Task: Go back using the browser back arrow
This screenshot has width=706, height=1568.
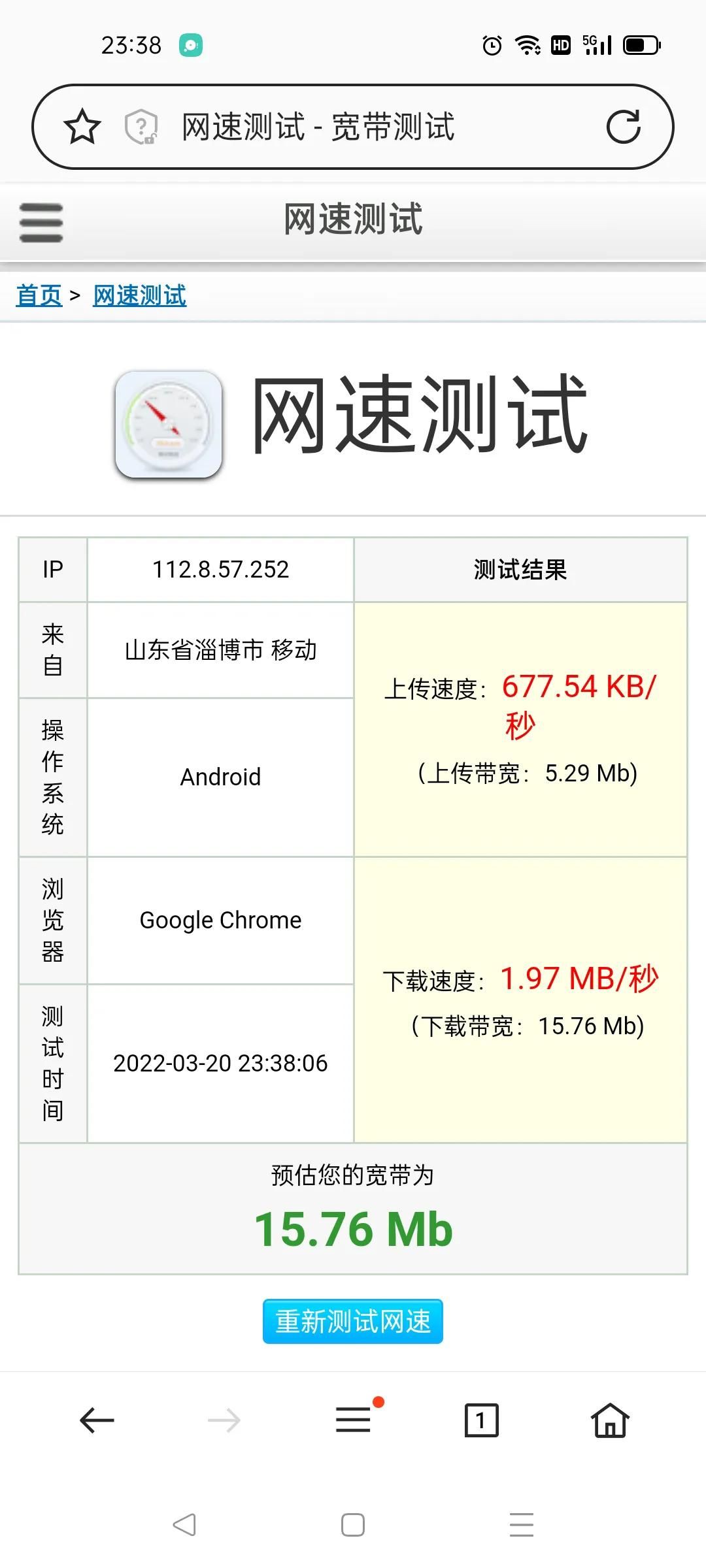Action: (x=97, y=1420)
